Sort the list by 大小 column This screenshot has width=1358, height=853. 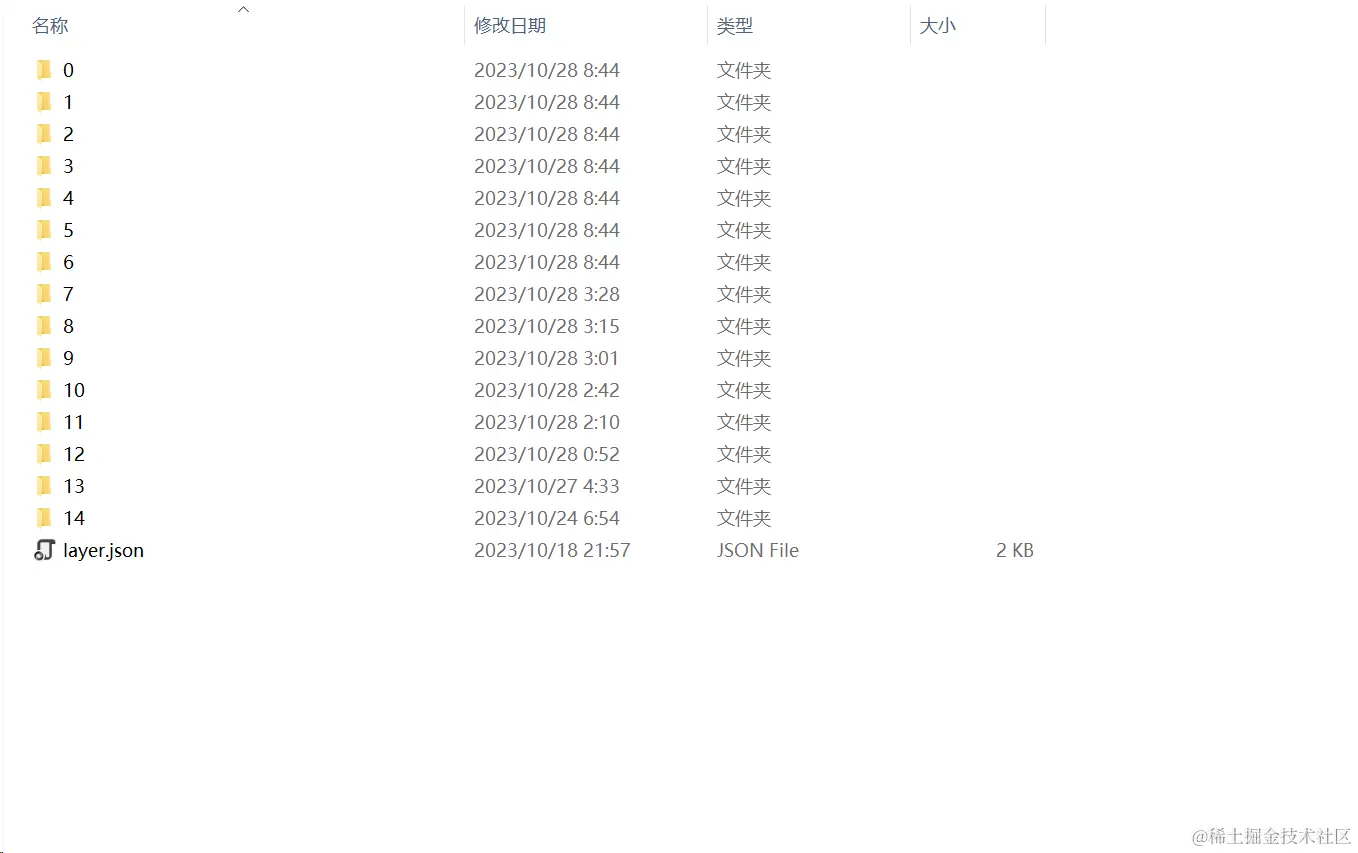click(x=937, y=26)
